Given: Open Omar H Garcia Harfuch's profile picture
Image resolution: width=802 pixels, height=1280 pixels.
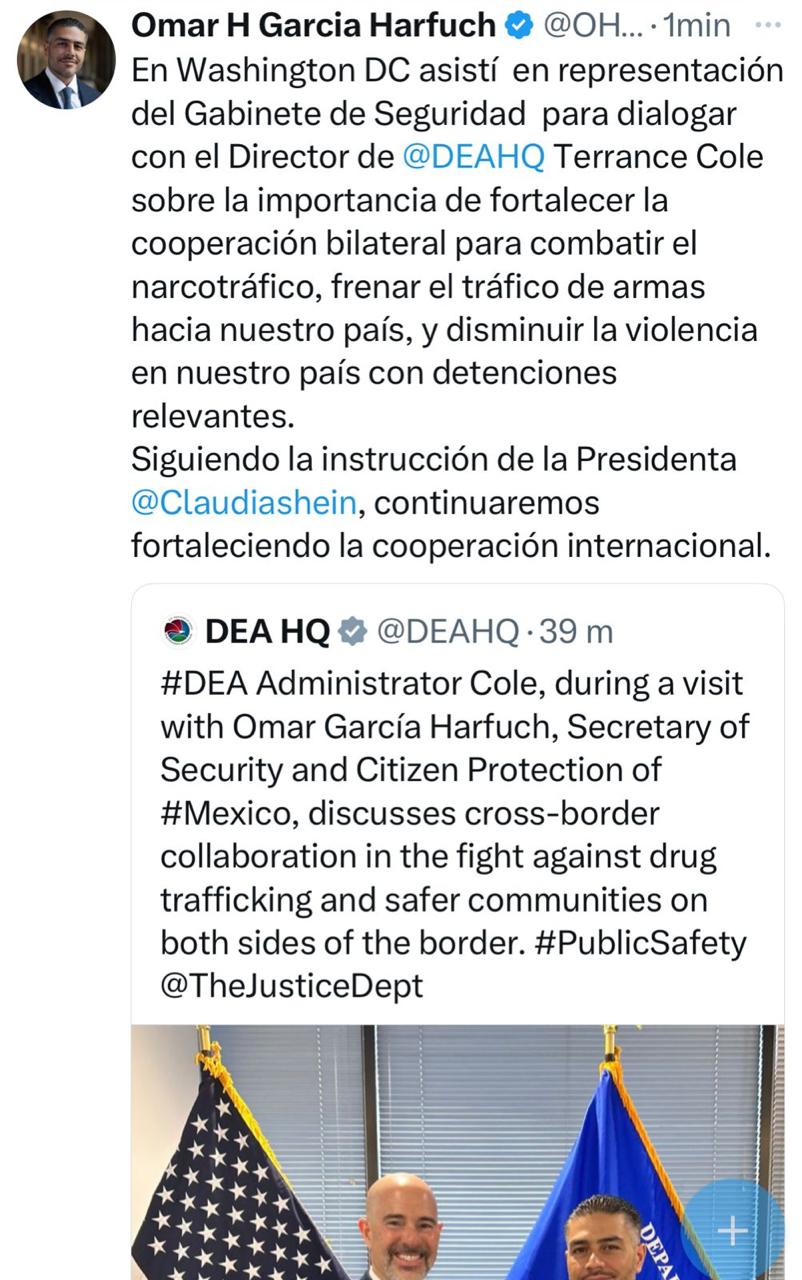Looking at the screenshot, I should pos(66,62).
